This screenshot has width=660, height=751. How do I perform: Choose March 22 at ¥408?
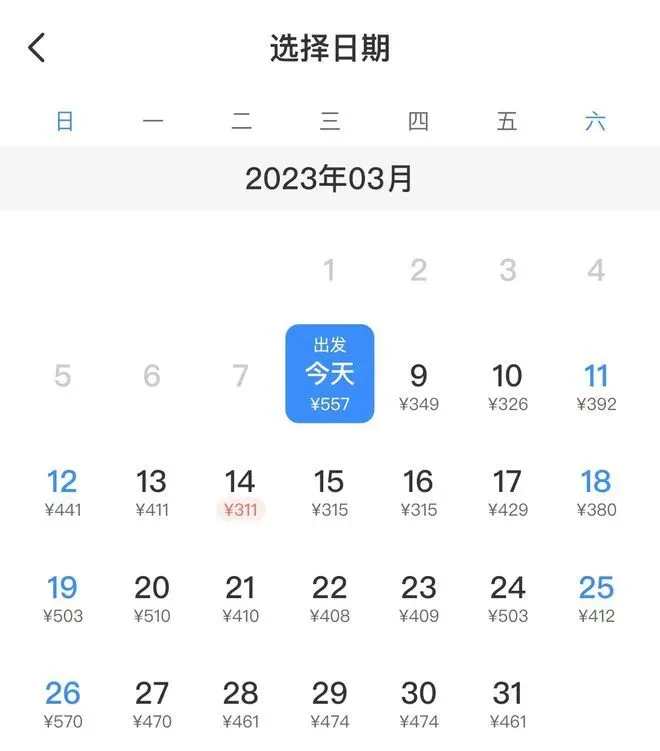coord(329,598)
